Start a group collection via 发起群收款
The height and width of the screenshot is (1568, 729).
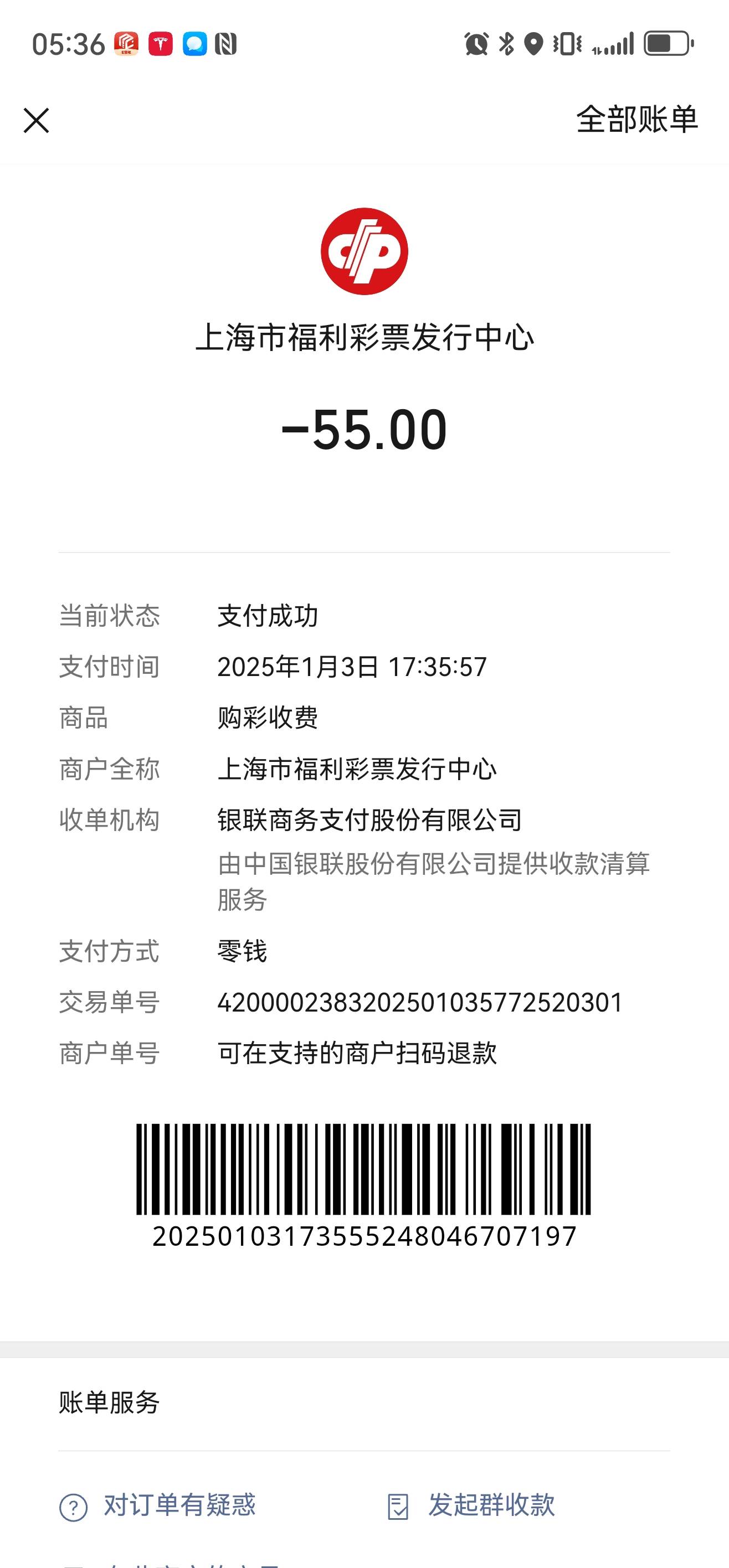click(471, 1505)
